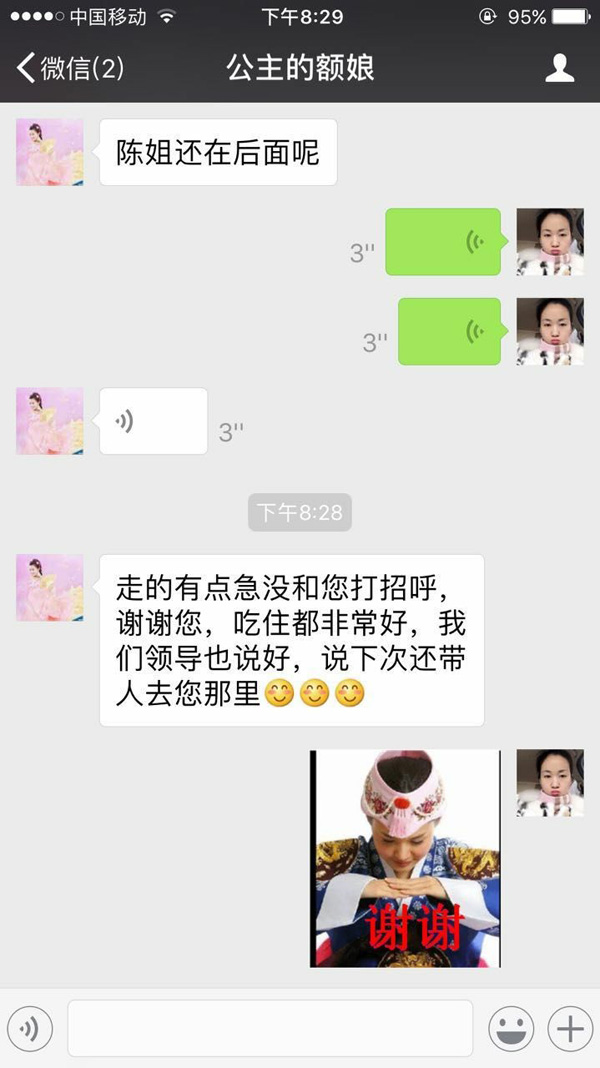Play the second sent green voice message

(449, 331)
